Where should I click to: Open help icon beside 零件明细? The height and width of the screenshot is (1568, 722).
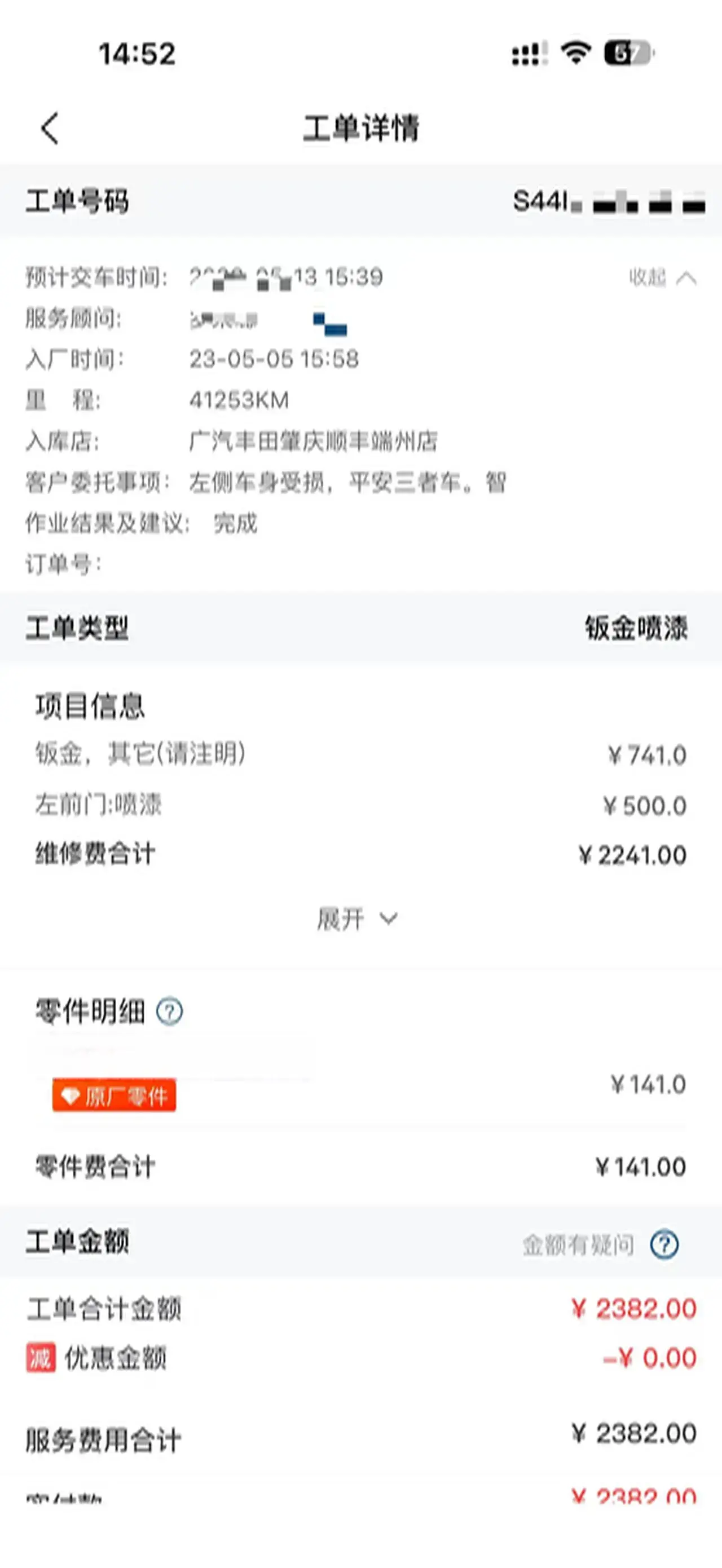click(169, 1012)
